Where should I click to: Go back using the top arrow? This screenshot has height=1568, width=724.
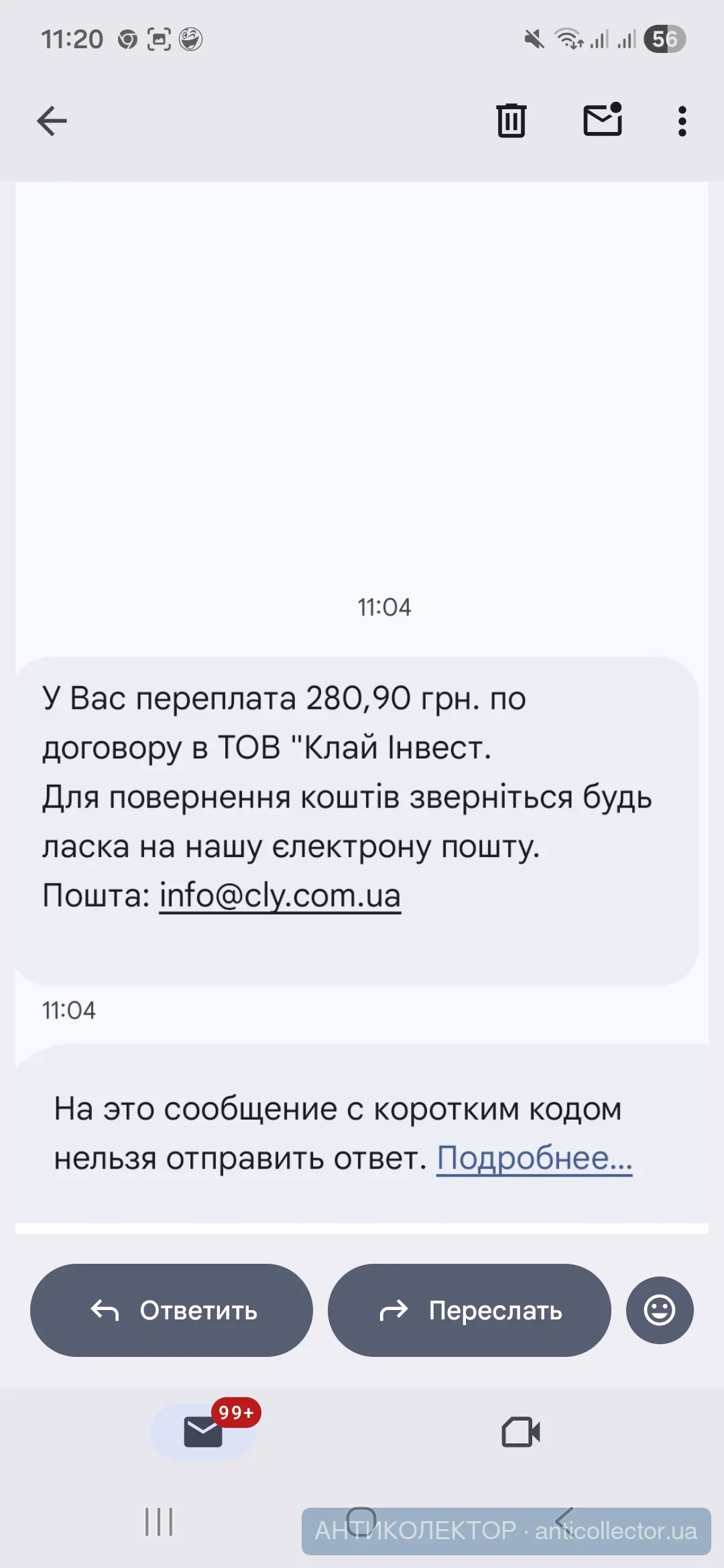52,121
